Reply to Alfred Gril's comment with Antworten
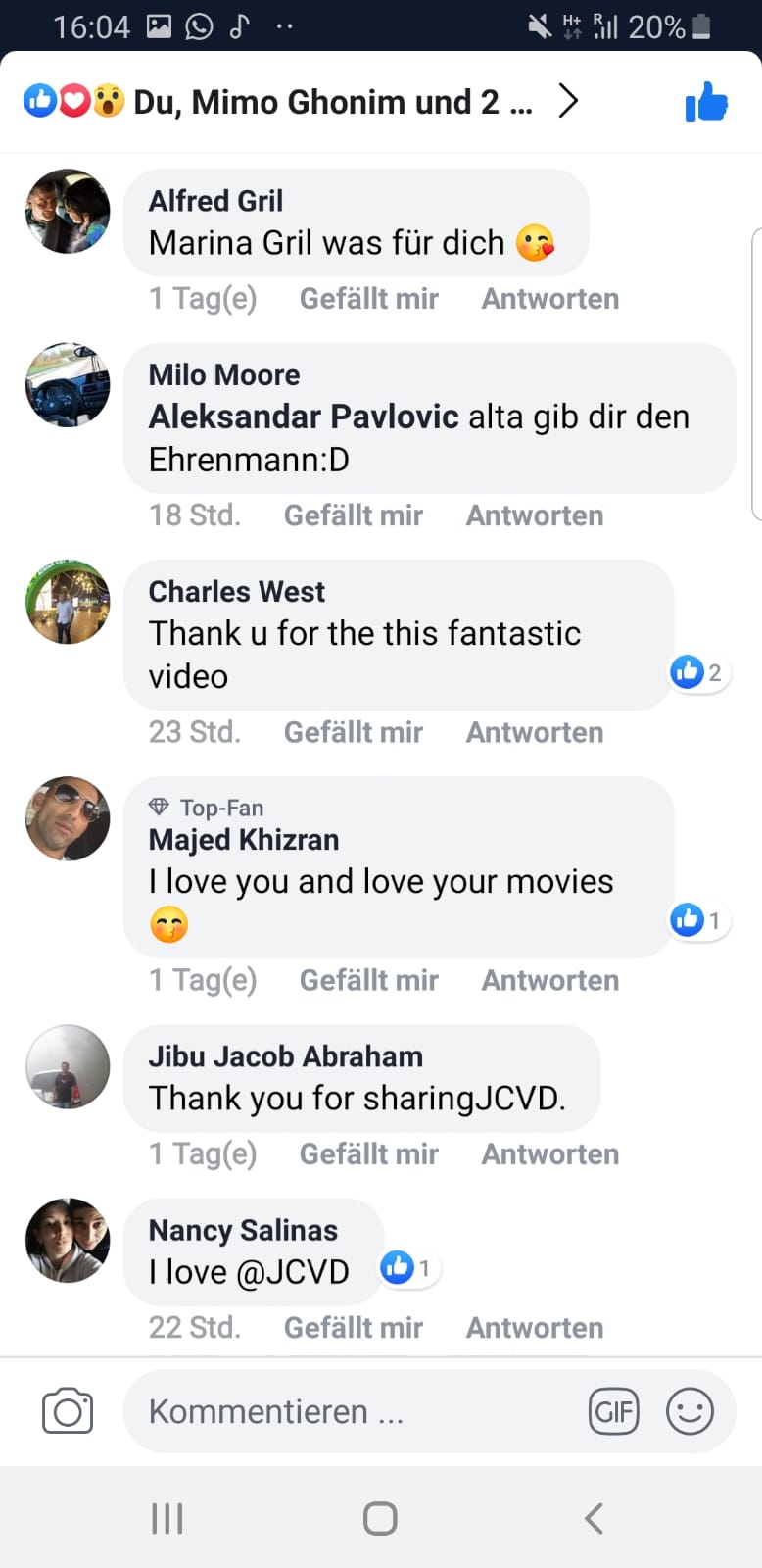Viewport: 762px width, 1568px height. [x=550, y=299]
